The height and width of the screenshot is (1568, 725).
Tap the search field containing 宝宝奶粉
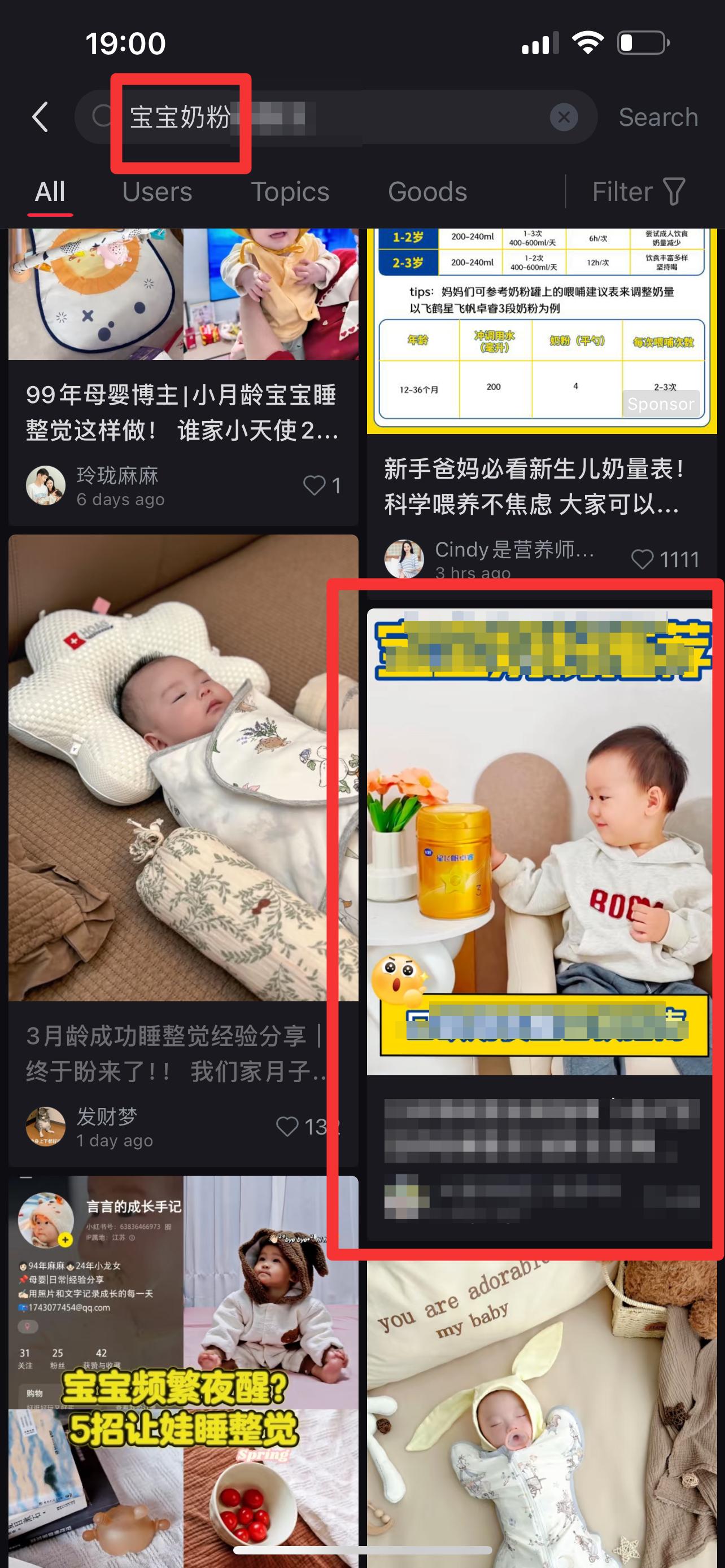coord(335,116)
